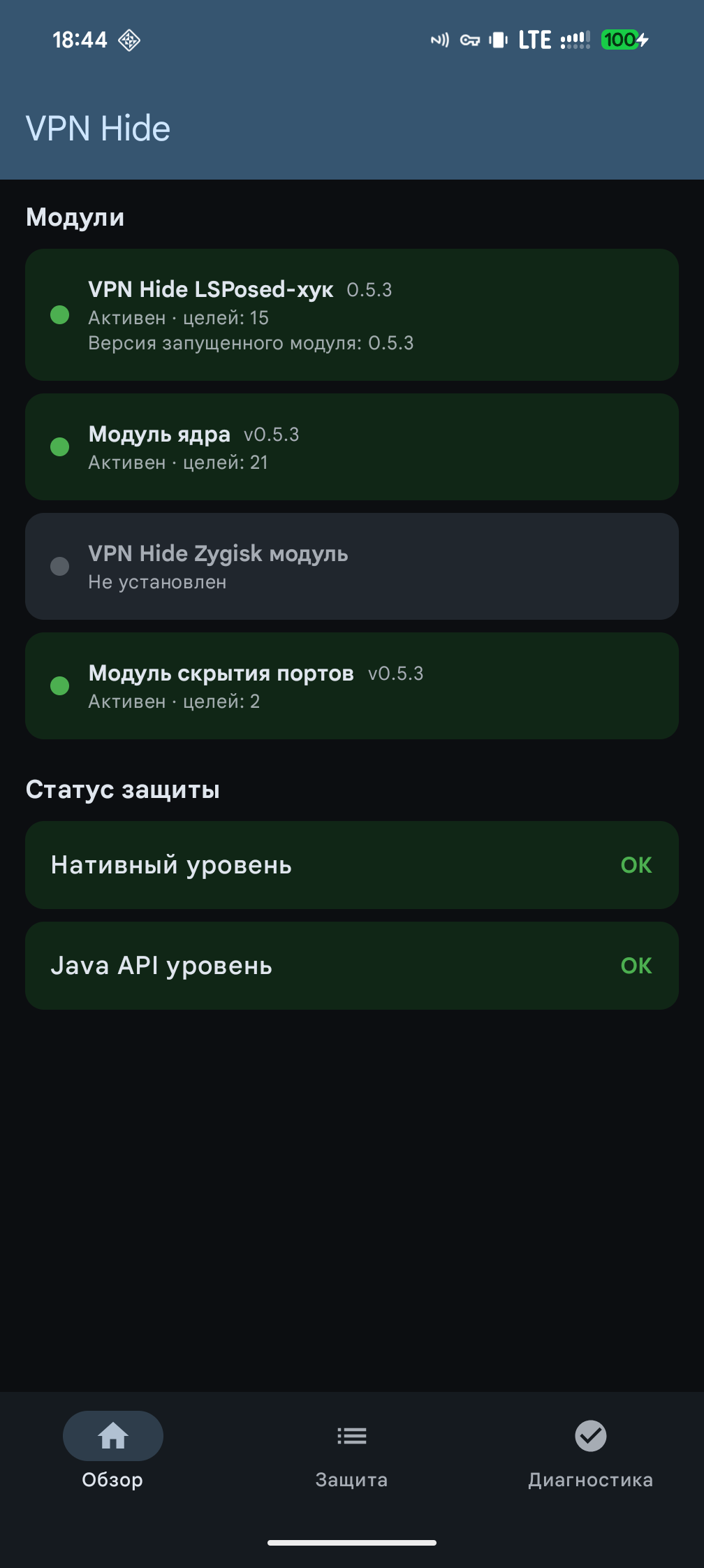Switch to the Обзор tab
The height and width of the screenshot is (1568, 704).
click(112, 1451)
